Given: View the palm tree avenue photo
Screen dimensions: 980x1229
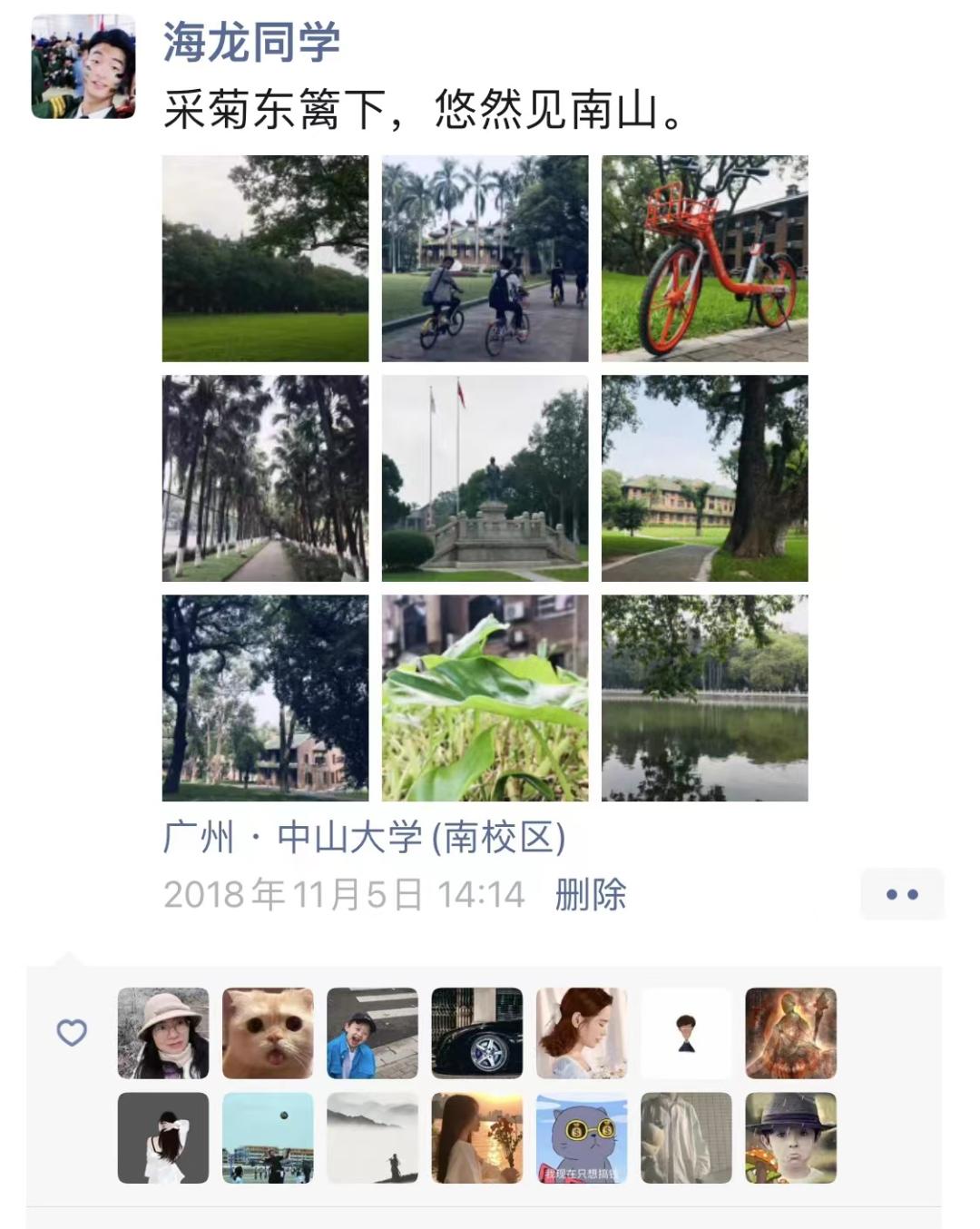Looking at the screenshot, I should 263,478.
